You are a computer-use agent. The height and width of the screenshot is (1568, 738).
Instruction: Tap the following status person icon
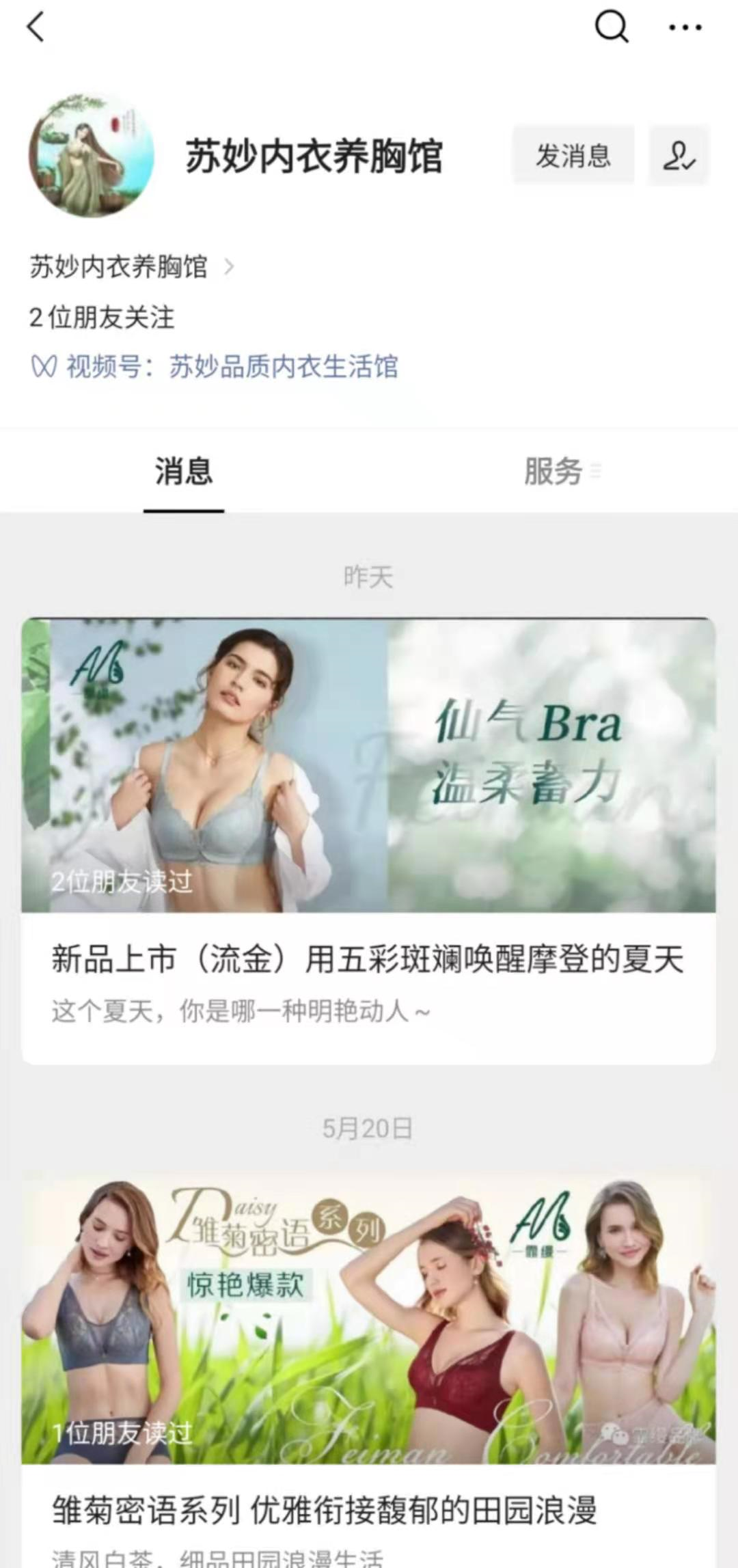[679, 156]
